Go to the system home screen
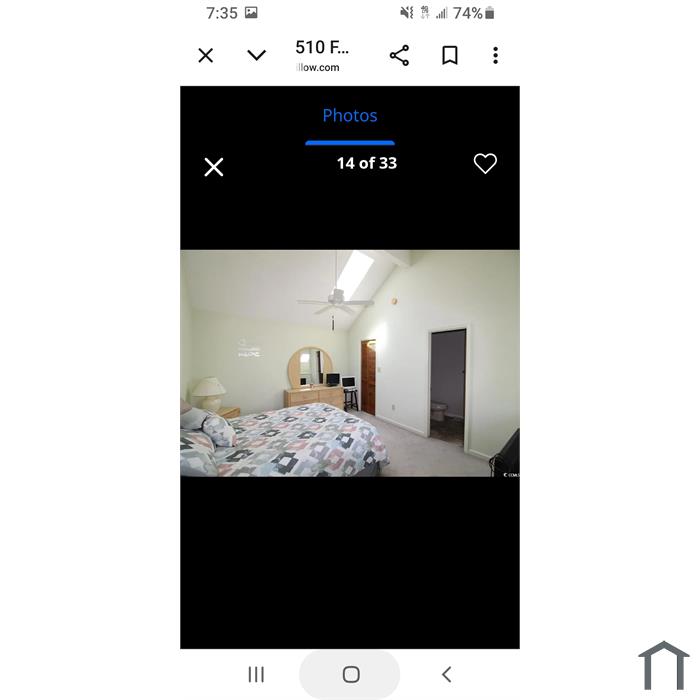The width and height of the screenshot is (700, 700). pyautogui.click(x=350, y=675)
